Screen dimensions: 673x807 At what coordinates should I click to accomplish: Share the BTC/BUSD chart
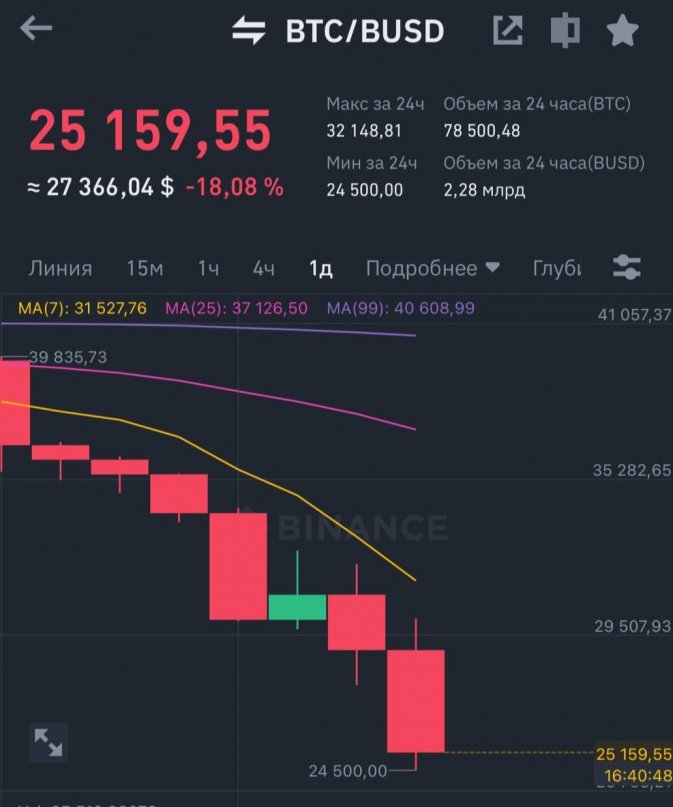[x=508, y=31]
